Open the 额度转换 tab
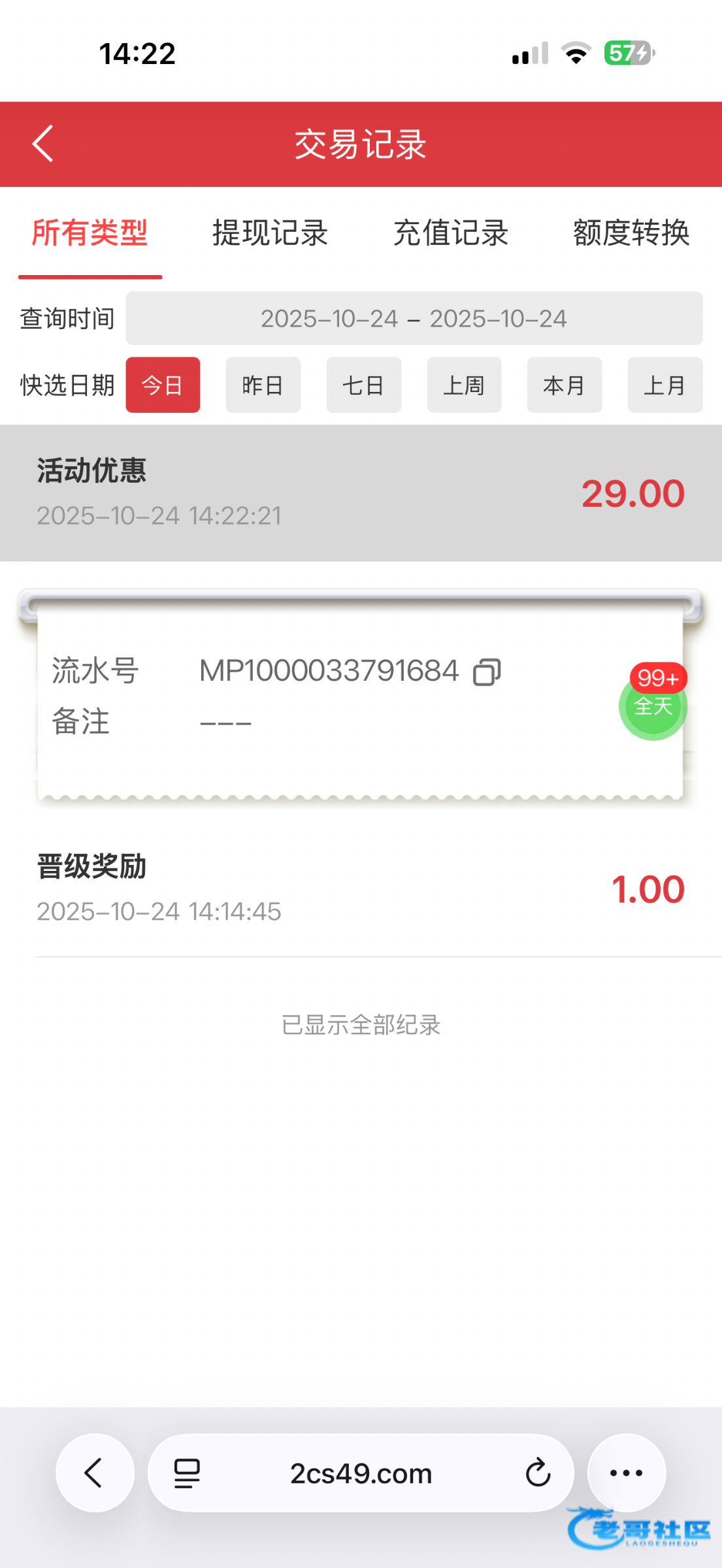722x1568 pixels. click(631, 233)
